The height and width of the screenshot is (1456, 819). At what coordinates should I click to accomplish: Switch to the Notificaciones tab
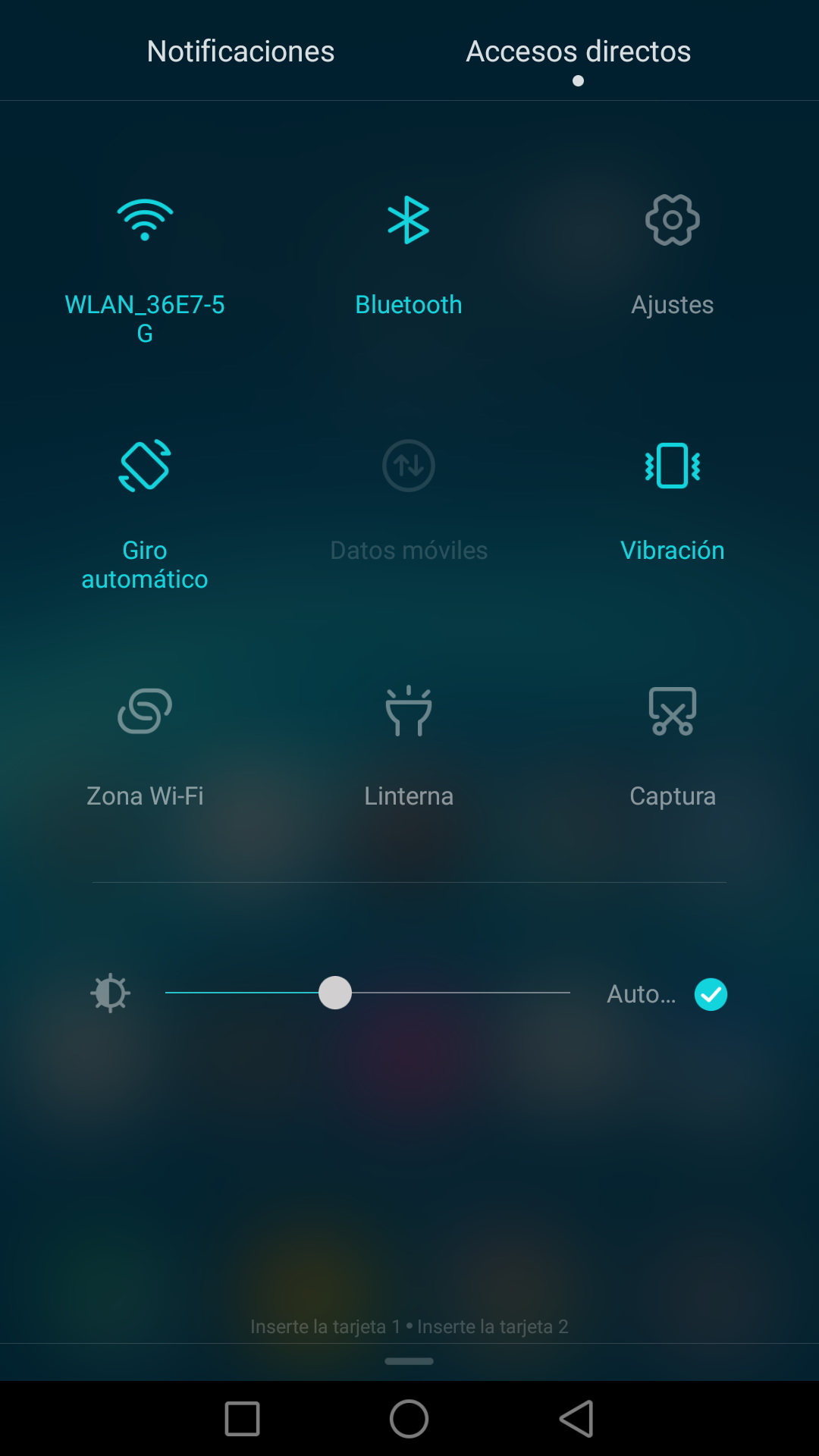[240, 52]
